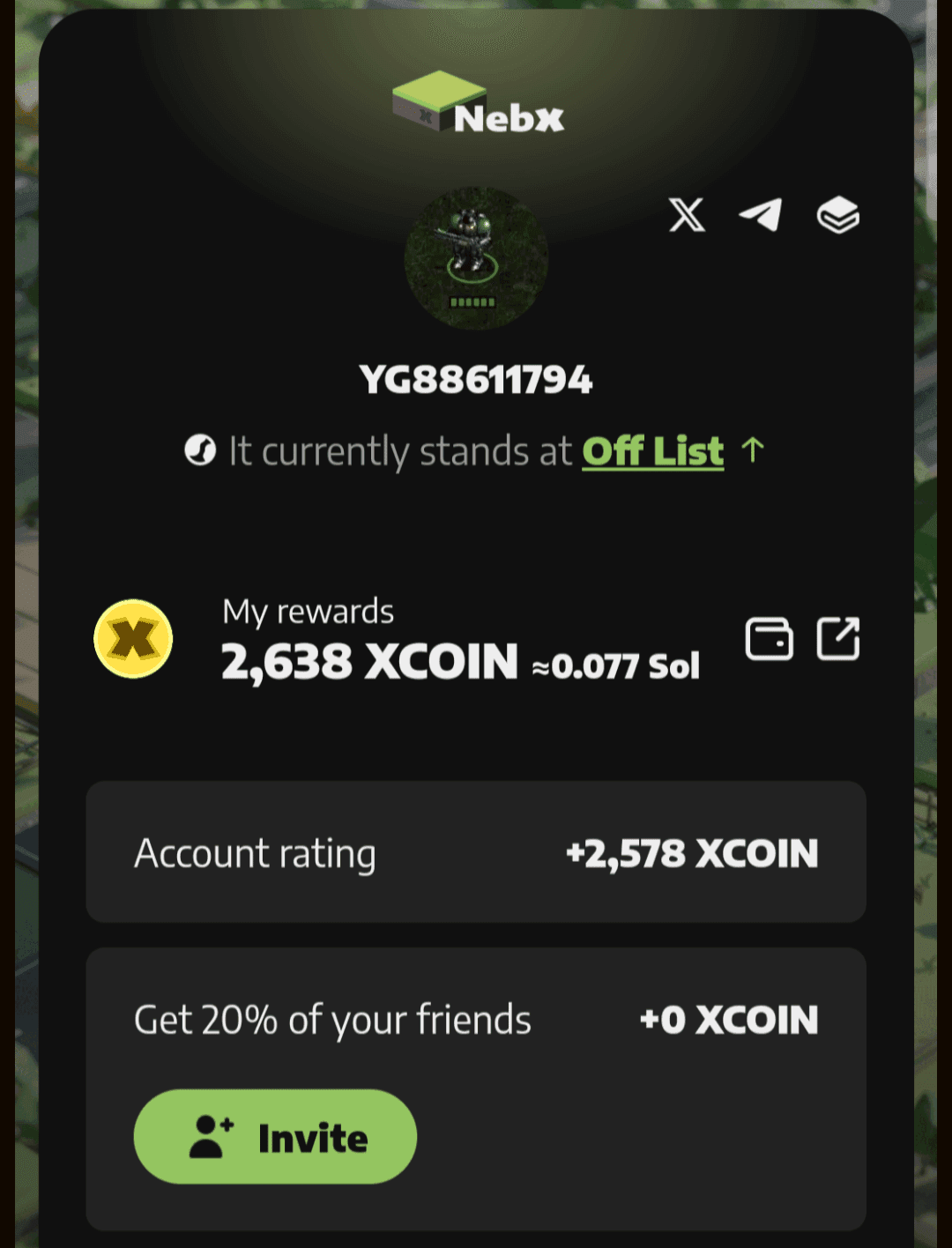952x1248 pixels.
Task: Open the Off List ranking link
Action: pyautogui.click(x=653, y=452)
